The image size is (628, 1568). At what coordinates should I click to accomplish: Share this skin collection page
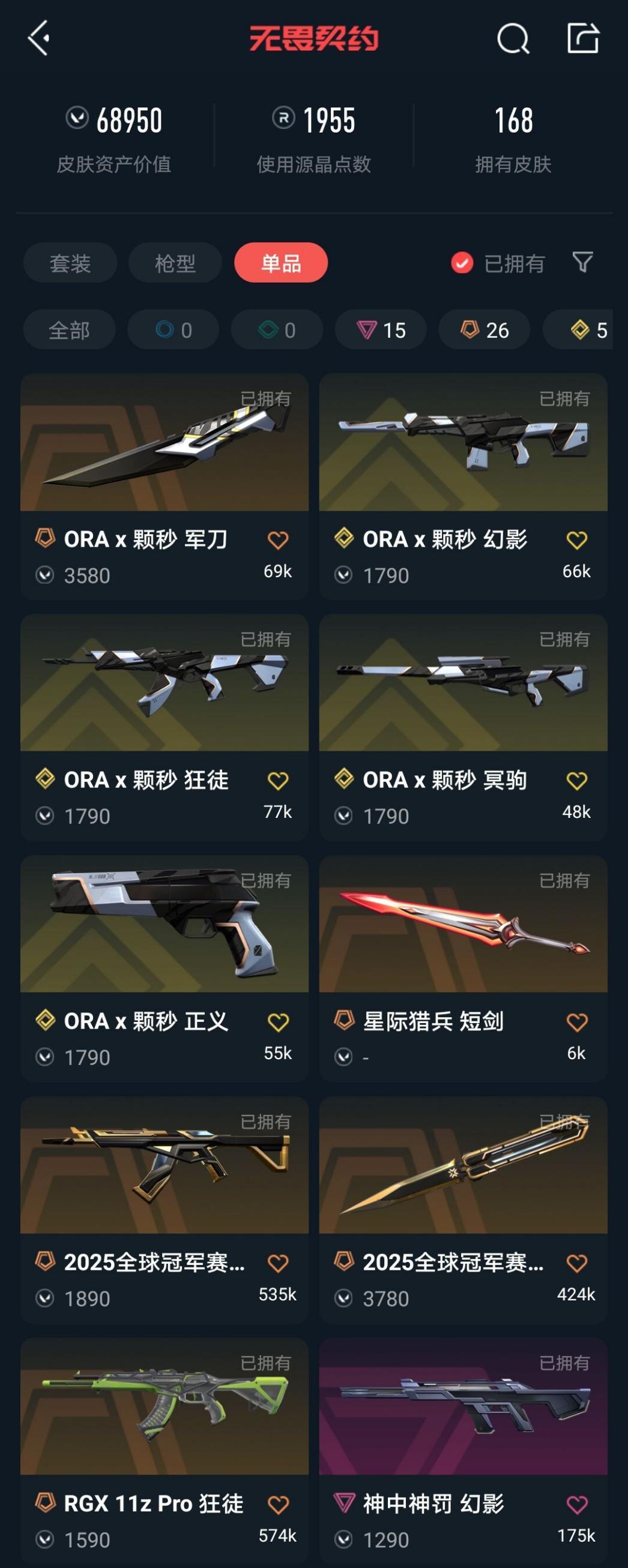click(583, 38)
